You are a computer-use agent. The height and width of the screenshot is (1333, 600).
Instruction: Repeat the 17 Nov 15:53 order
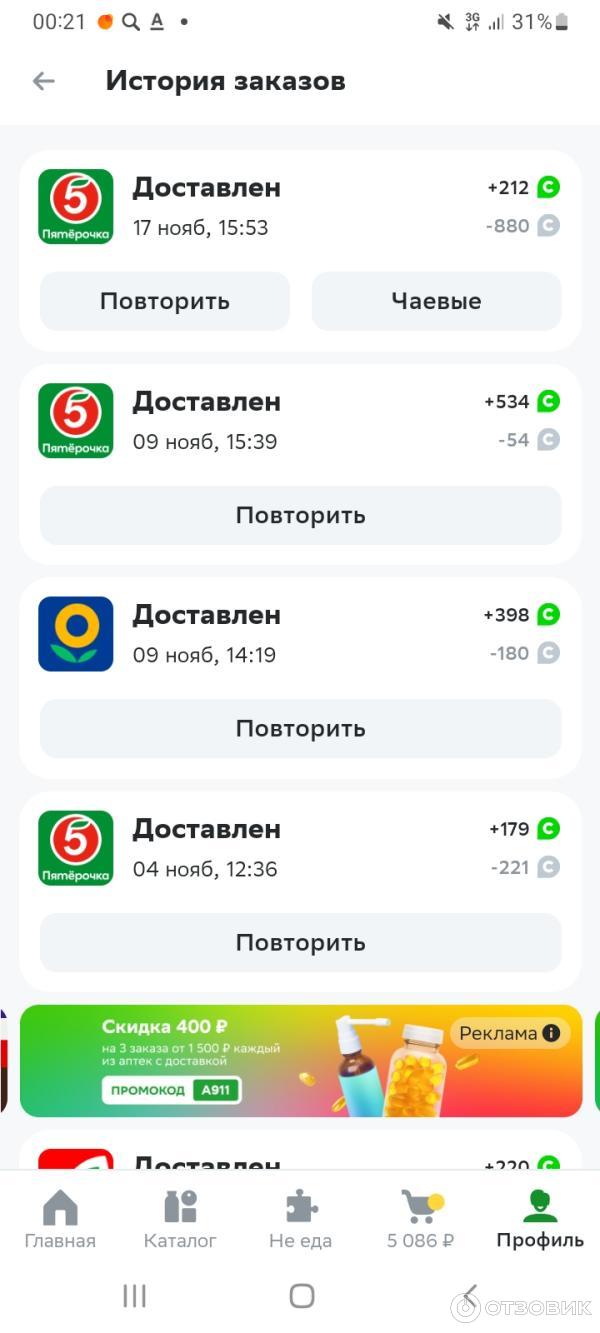click(x=165, y=301)
